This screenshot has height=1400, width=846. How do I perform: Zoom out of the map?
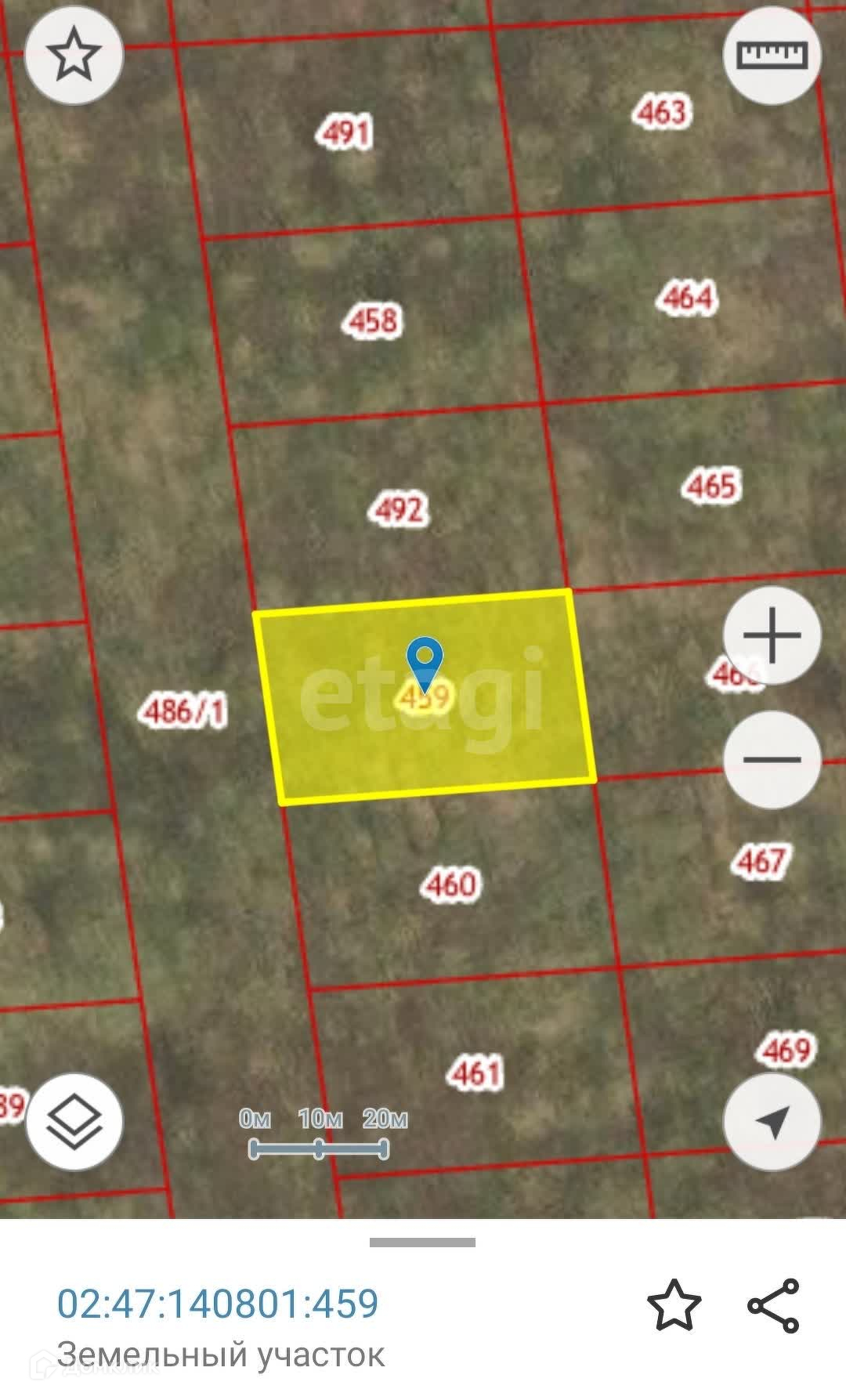pyautogui.click(x=772, y=759)
